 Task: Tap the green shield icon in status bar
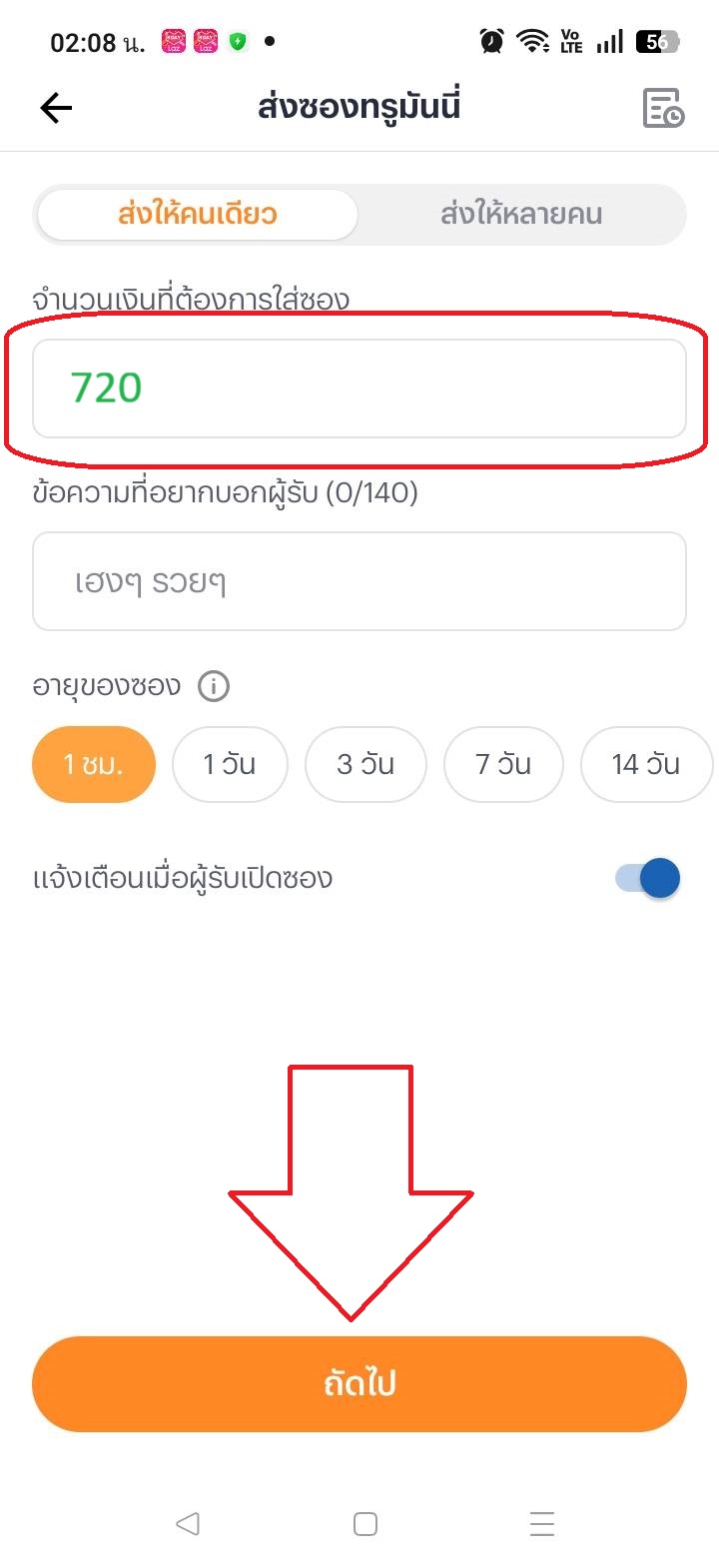click(240, 41)
